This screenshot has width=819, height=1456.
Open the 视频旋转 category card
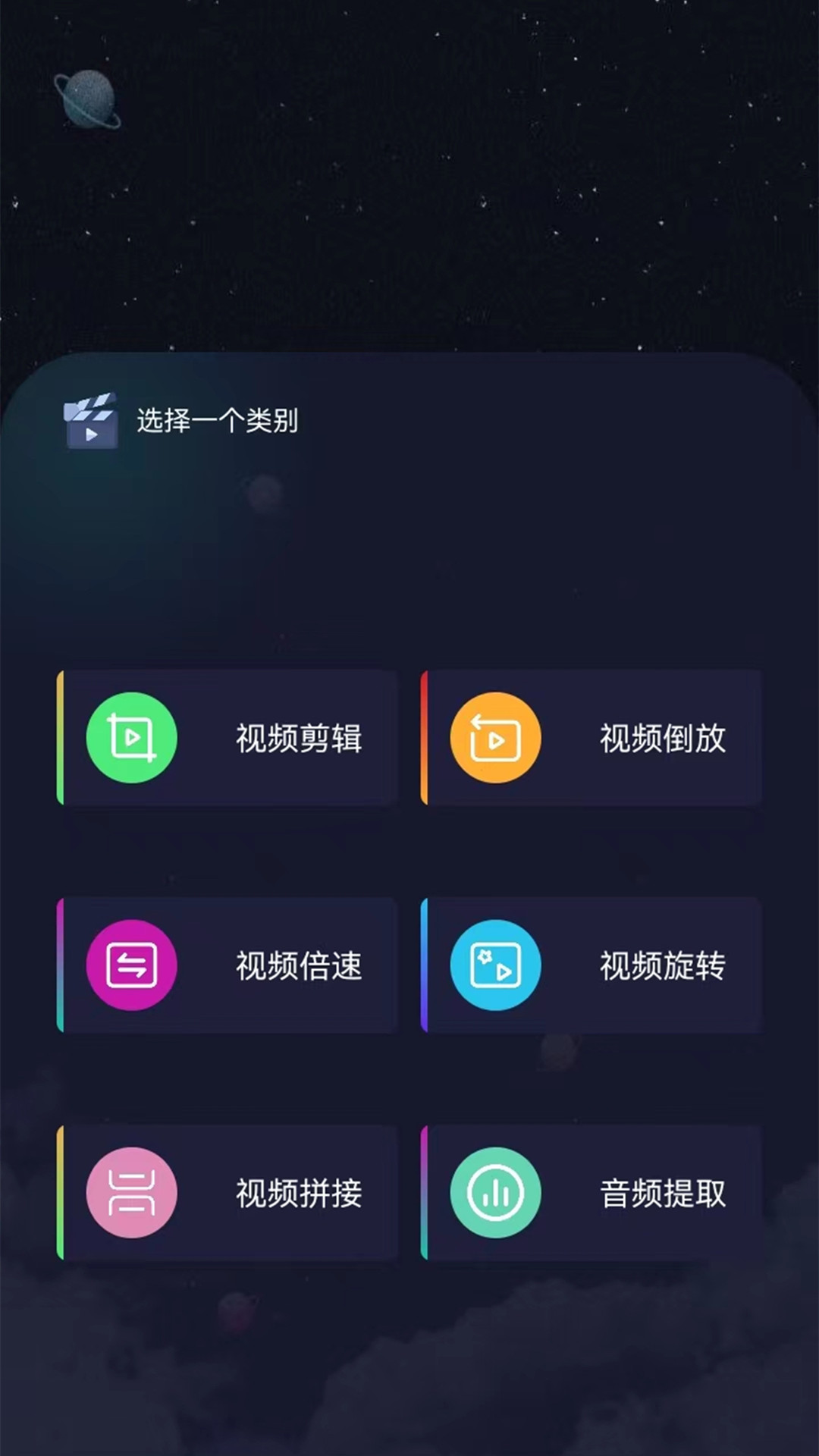[x=591, y=965]
